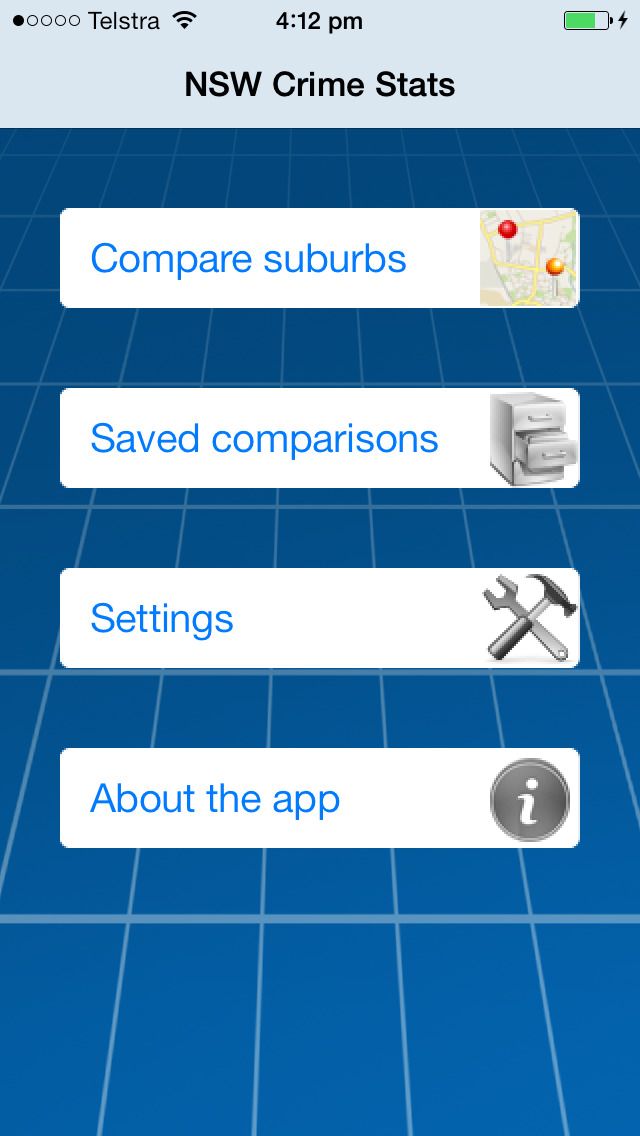Image resolution: width=640 pixels, height=1136 pixels.
Task: Go to Settings
Action: [319, 618]
